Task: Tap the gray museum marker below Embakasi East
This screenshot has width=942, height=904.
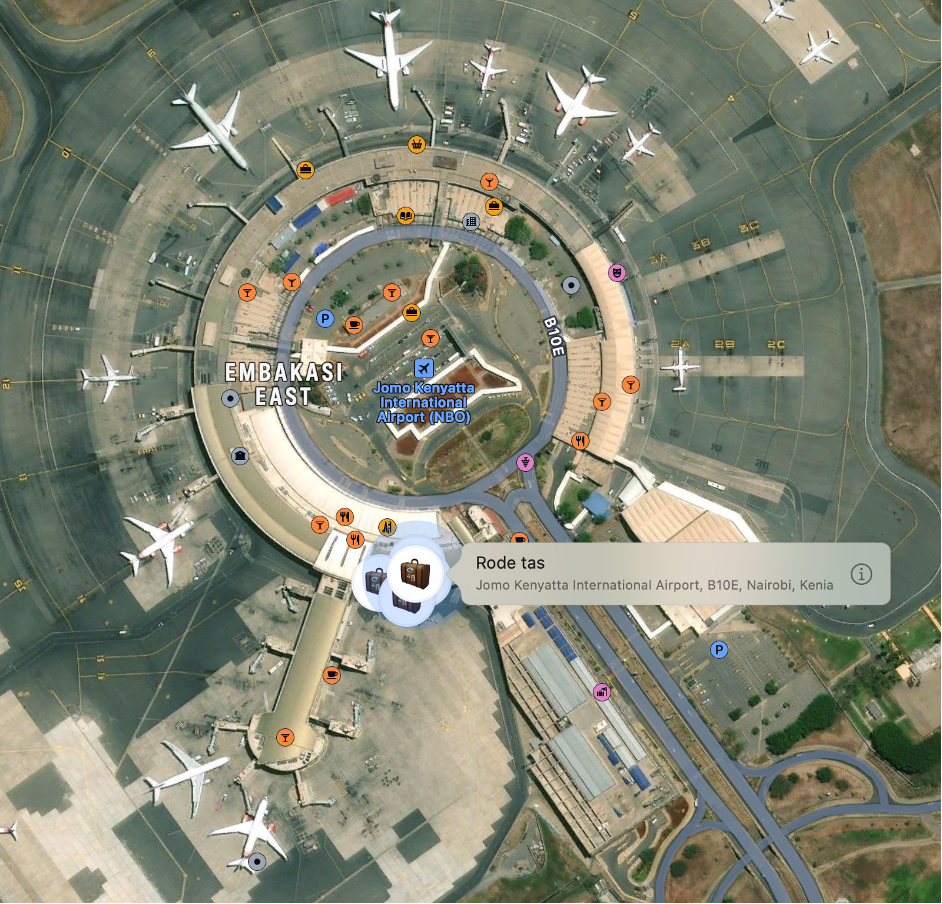Action: pyautogui.click(x=240, y=456)
